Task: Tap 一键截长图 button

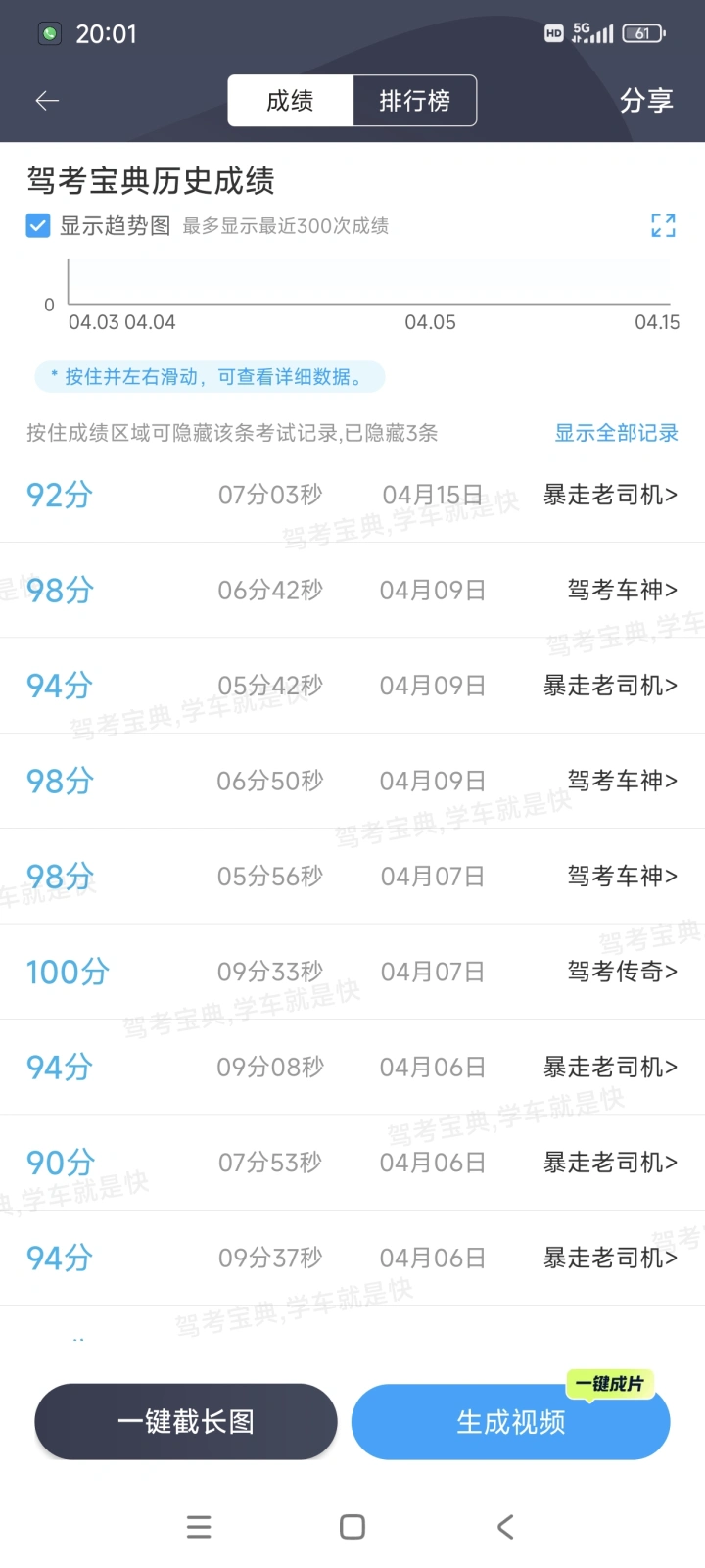Action: click(x=186, y=1421)
